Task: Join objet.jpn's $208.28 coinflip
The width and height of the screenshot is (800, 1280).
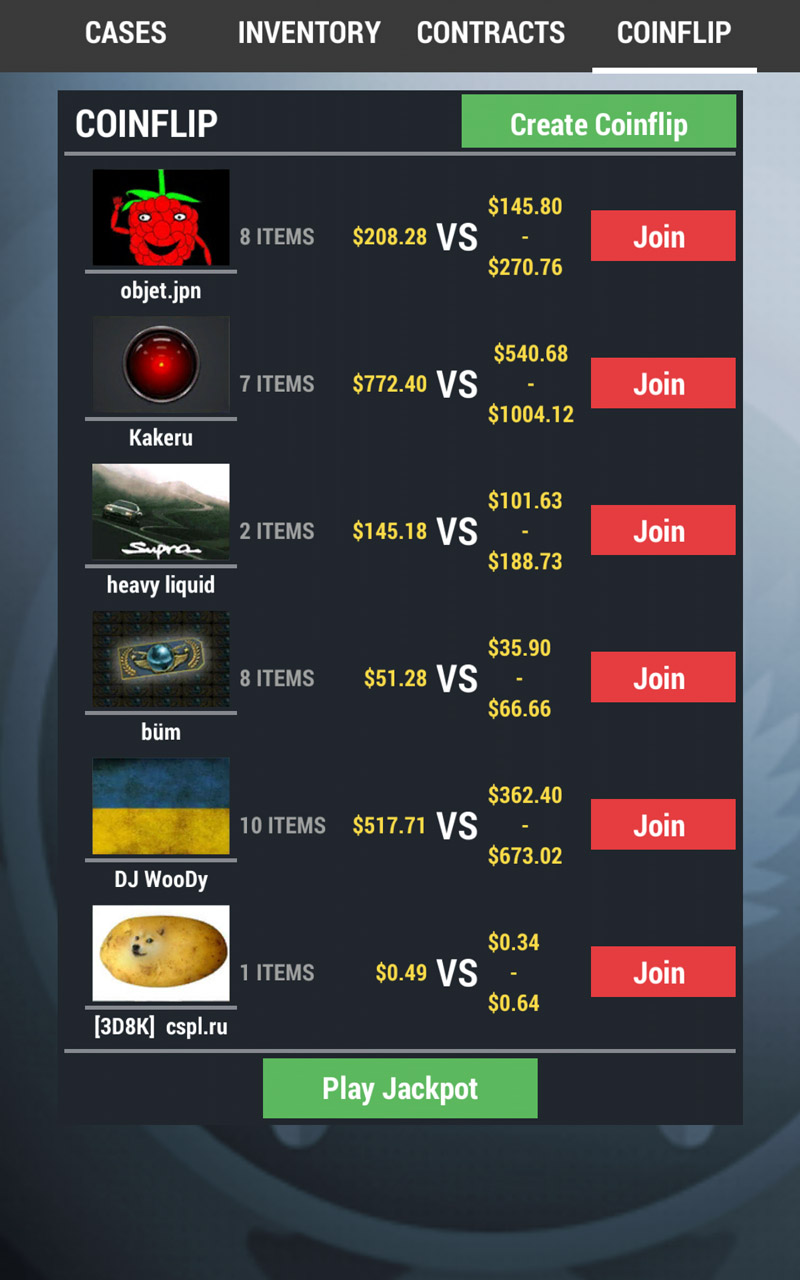Action: (662, 236)
